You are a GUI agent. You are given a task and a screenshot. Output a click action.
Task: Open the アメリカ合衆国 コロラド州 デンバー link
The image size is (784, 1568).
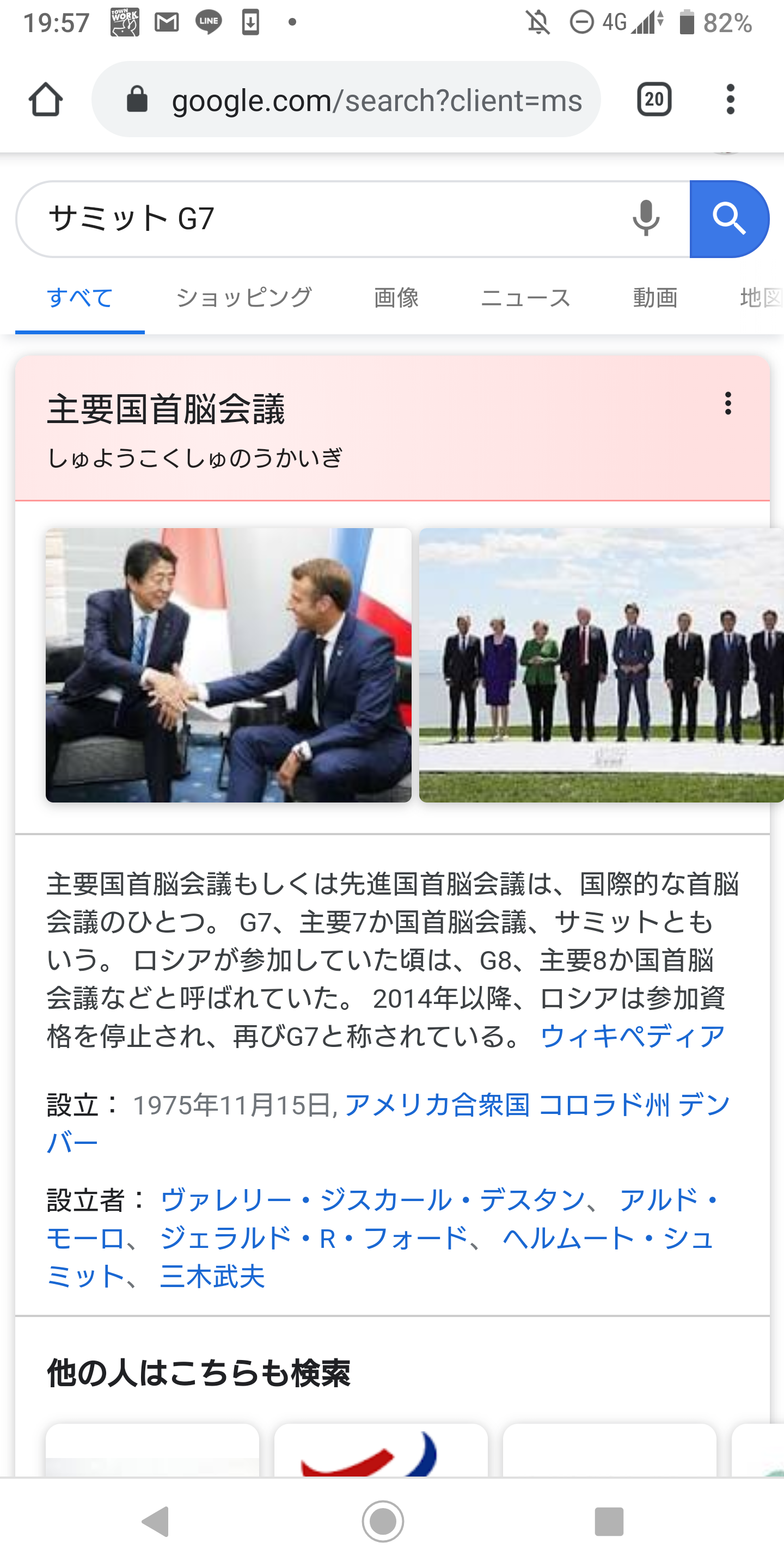(x=536, y=1105)
